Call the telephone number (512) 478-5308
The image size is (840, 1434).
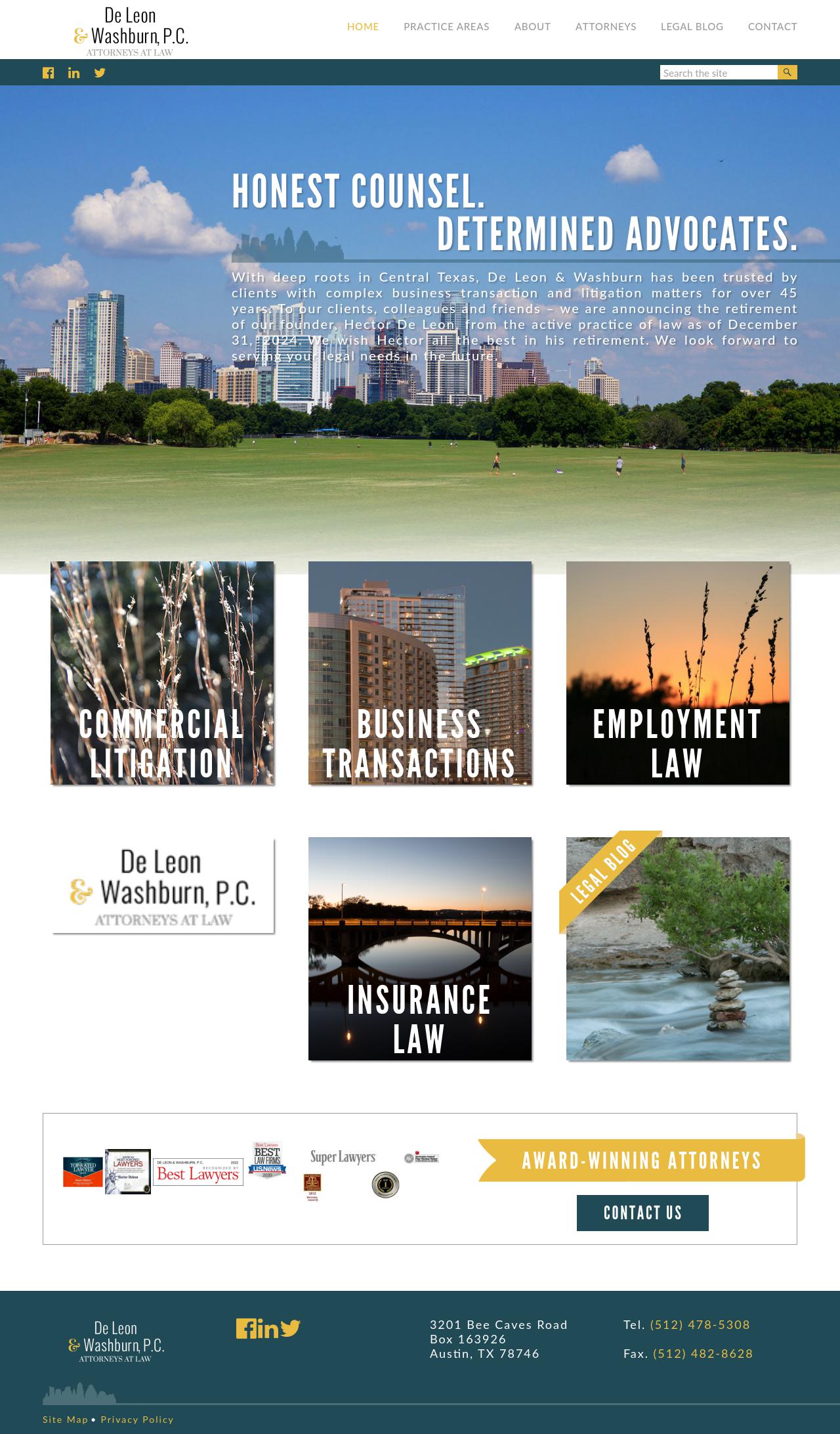tap(700, 1324)
